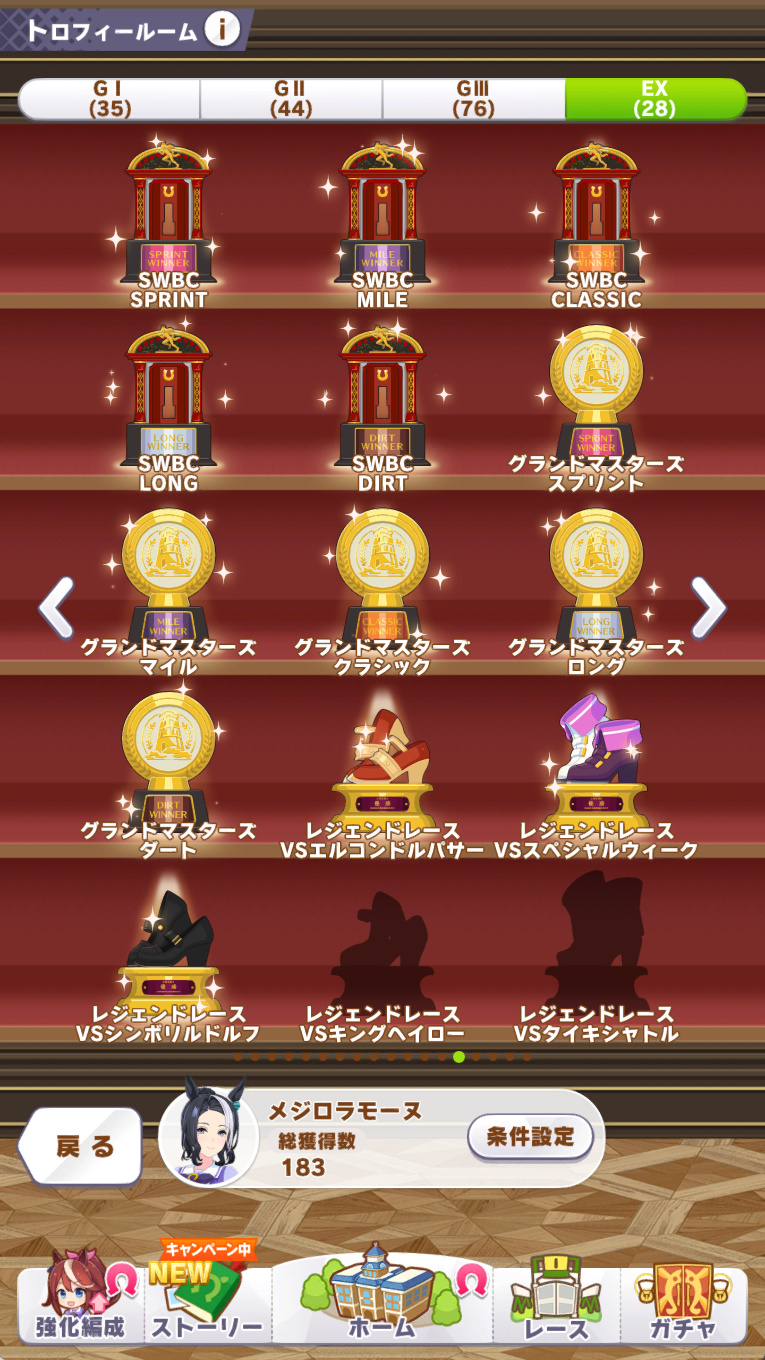Viewport: 765px width, 1360px height.
Task: View レジェンドレース VSエルコンドルパサー trophy
Action: pyautogui.click(x=382, y=770)
